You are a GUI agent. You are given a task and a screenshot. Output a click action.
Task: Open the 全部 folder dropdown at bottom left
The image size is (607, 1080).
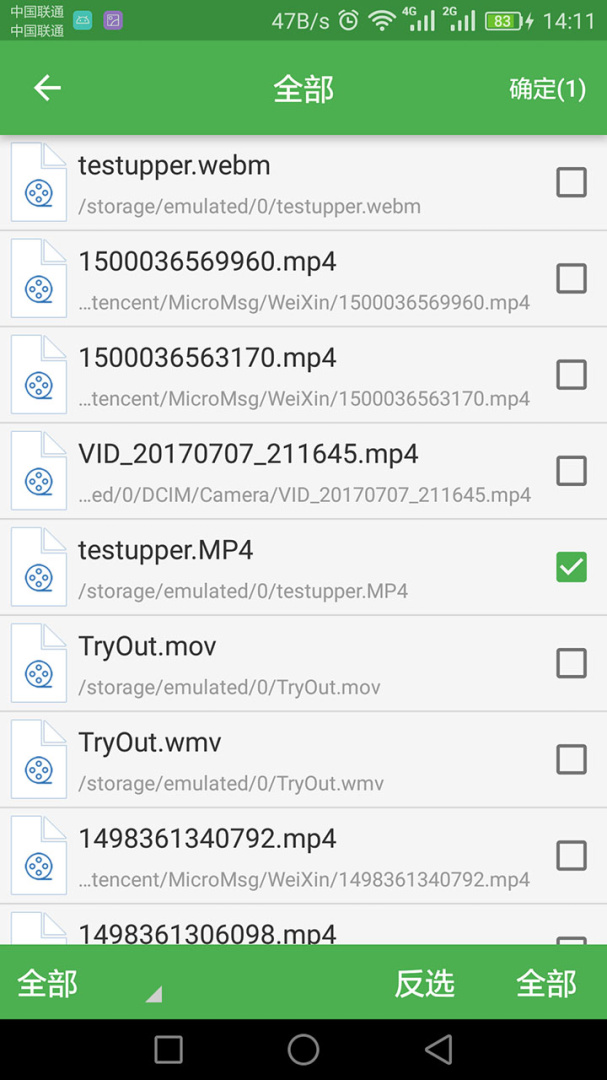coord(85,983)
